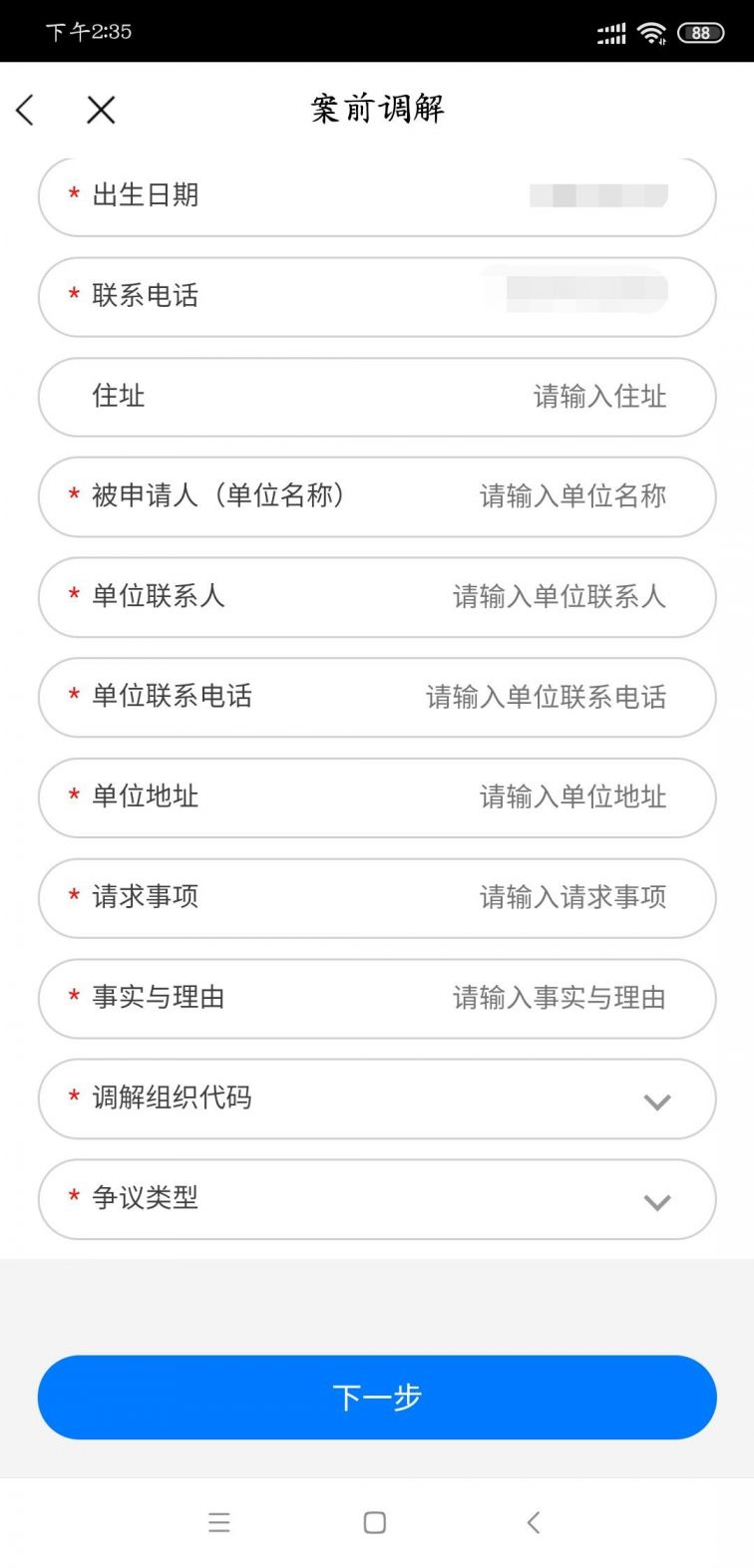Viewport: 754px width, 1568px height.
Task: Tap the 住址 input field
Action: [x=377, y=397]
